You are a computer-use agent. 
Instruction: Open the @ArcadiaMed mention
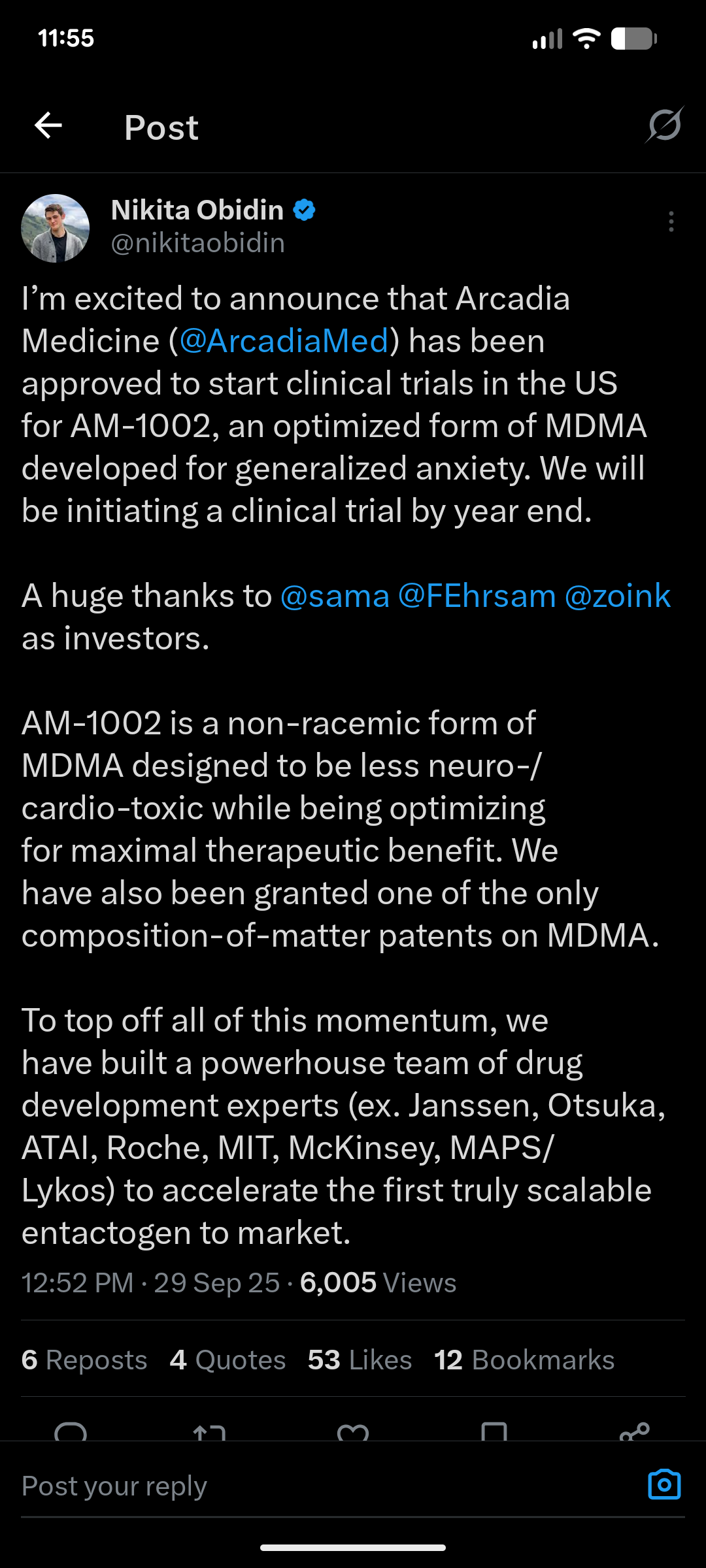click(x=284, y=341)
